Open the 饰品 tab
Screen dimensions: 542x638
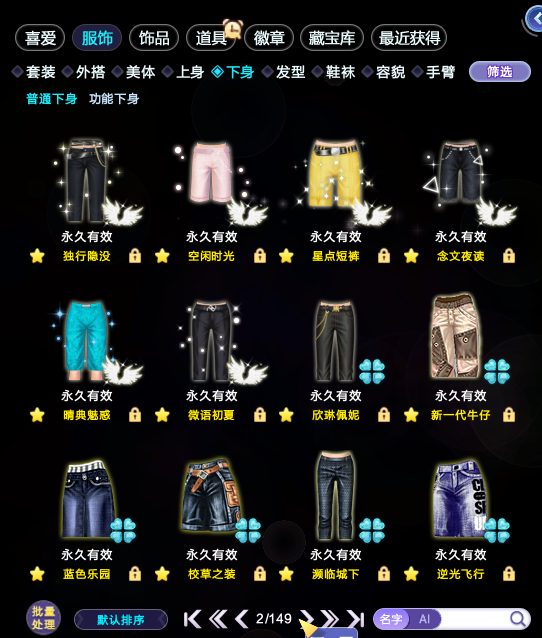[154, 38]
